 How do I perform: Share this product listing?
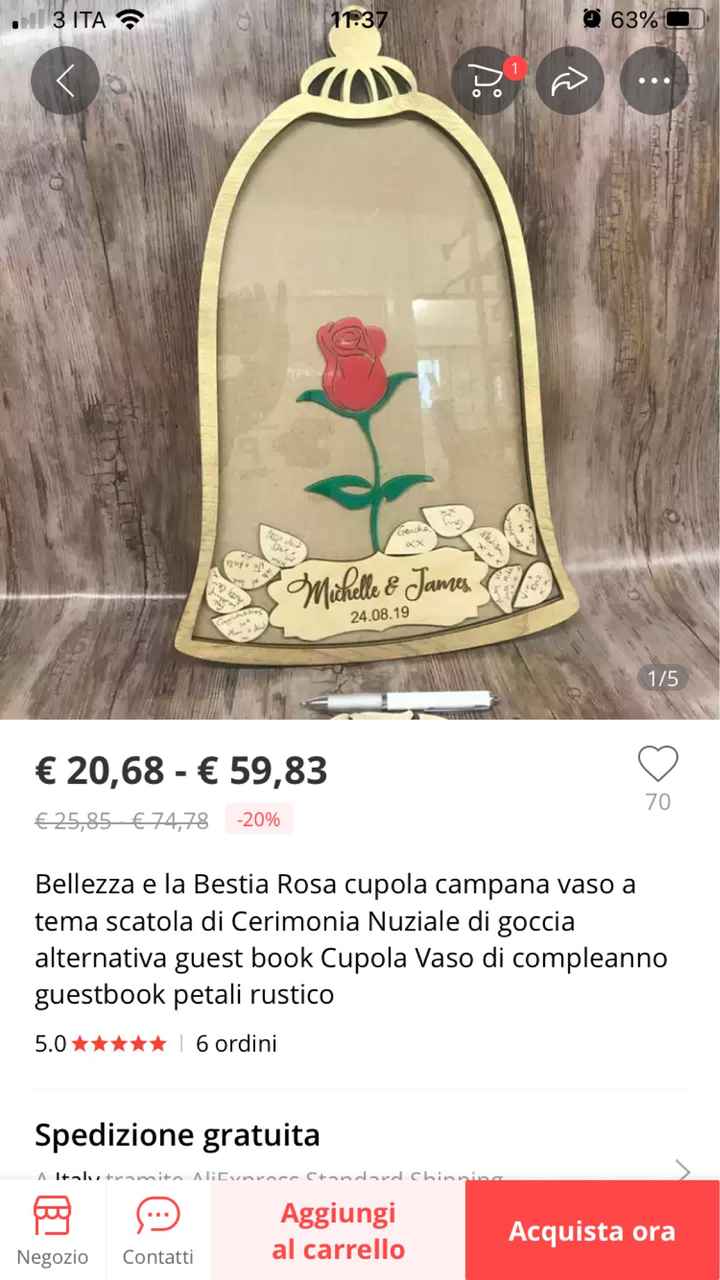570,81
